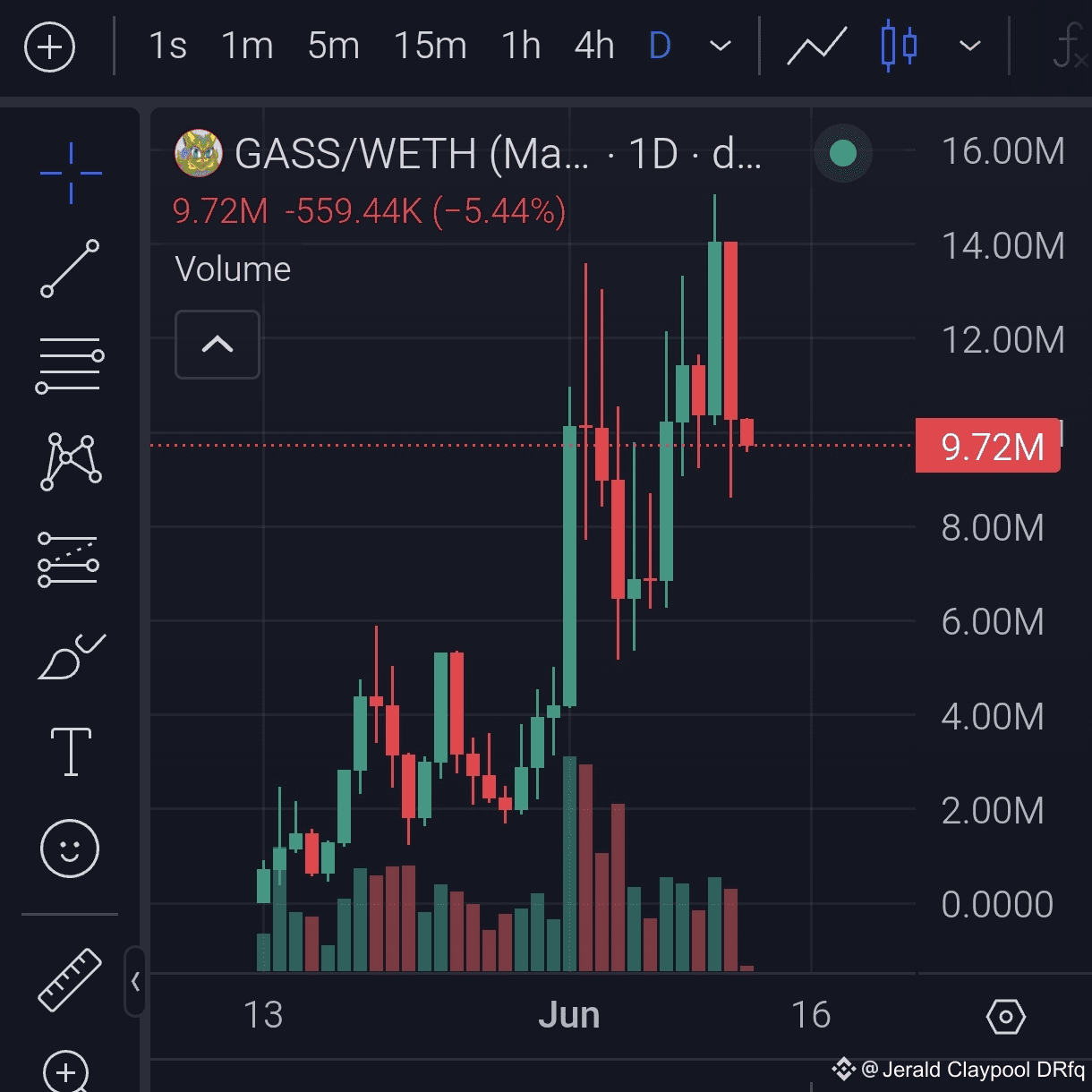
Task: Set chart to 15m interval
Action: [431, 46]
